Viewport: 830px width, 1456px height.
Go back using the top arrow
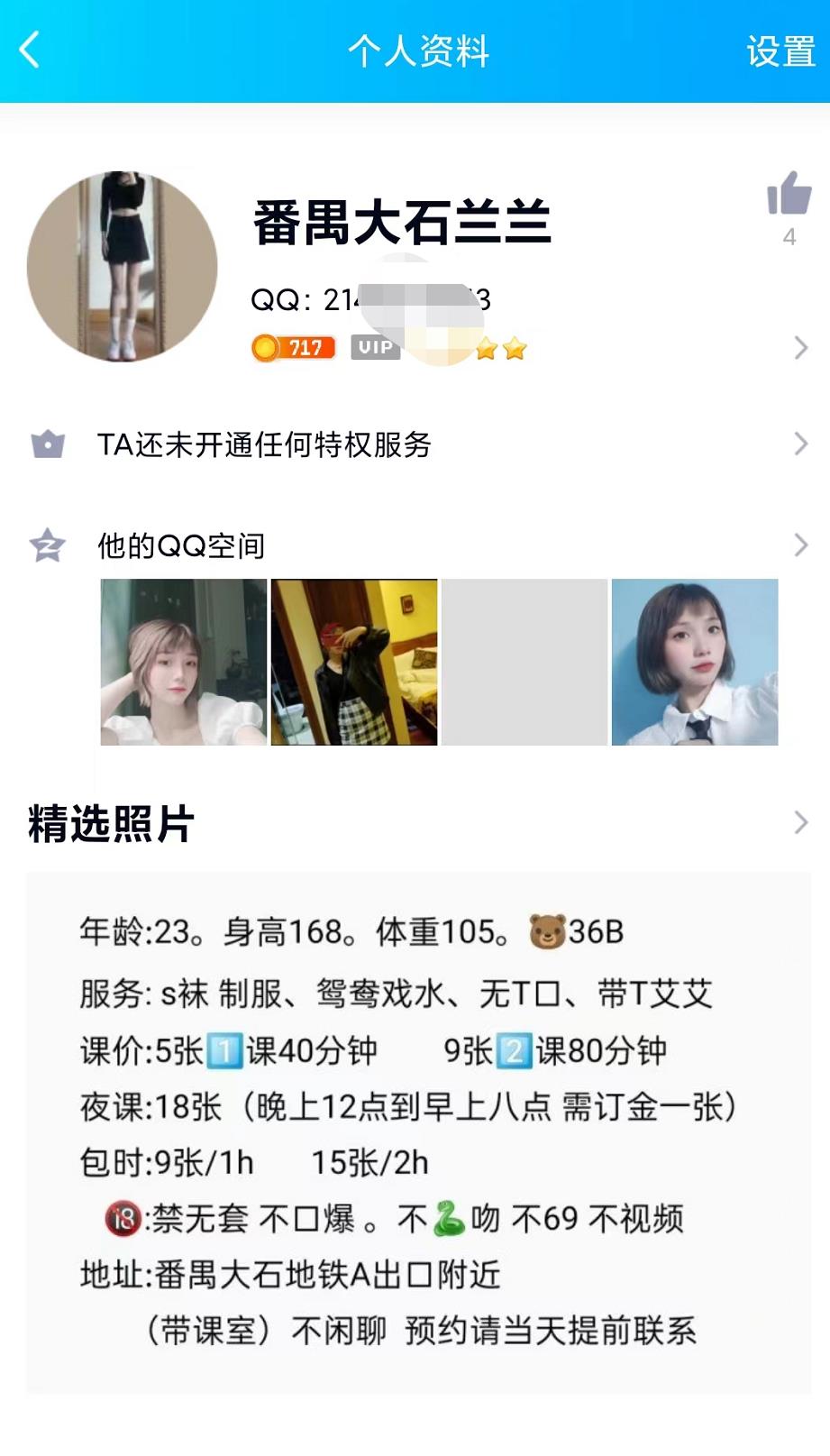[x=30, y=50]
